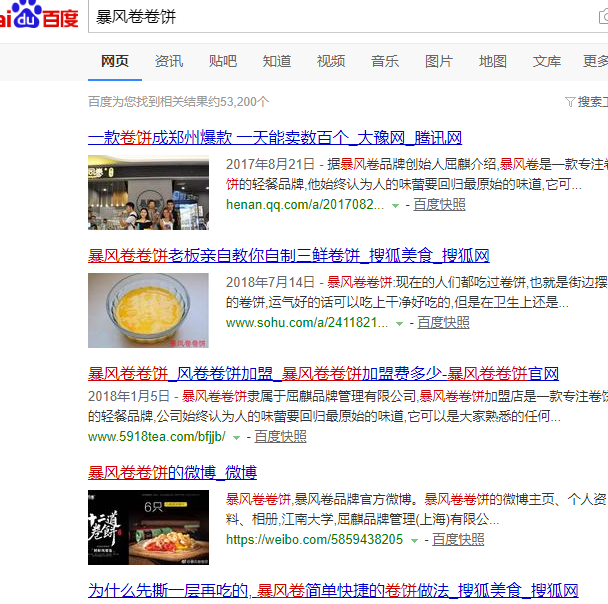Switch to the 文库 tab

click(547, 61)
